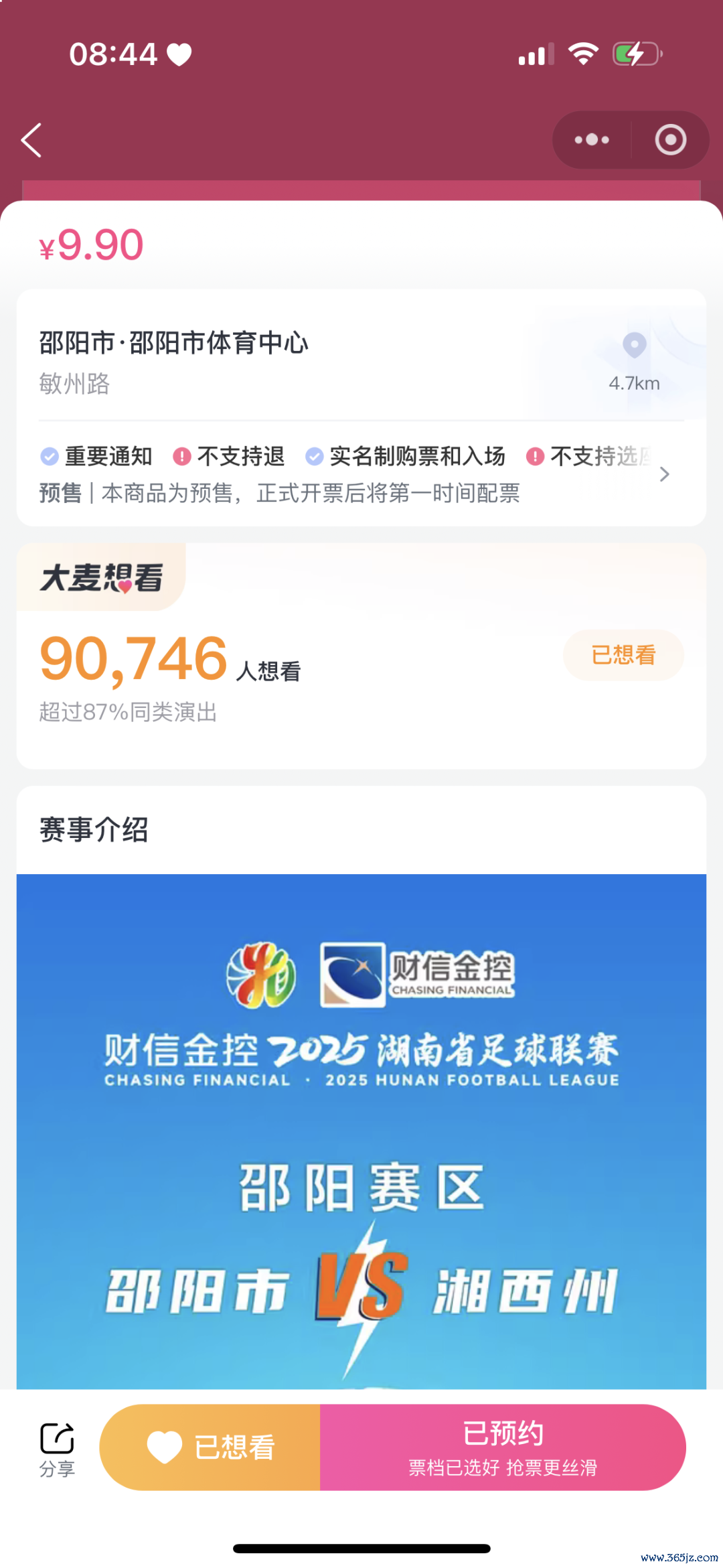
Task: Expand the ticket purchase notices row
Action: point(663,474)
